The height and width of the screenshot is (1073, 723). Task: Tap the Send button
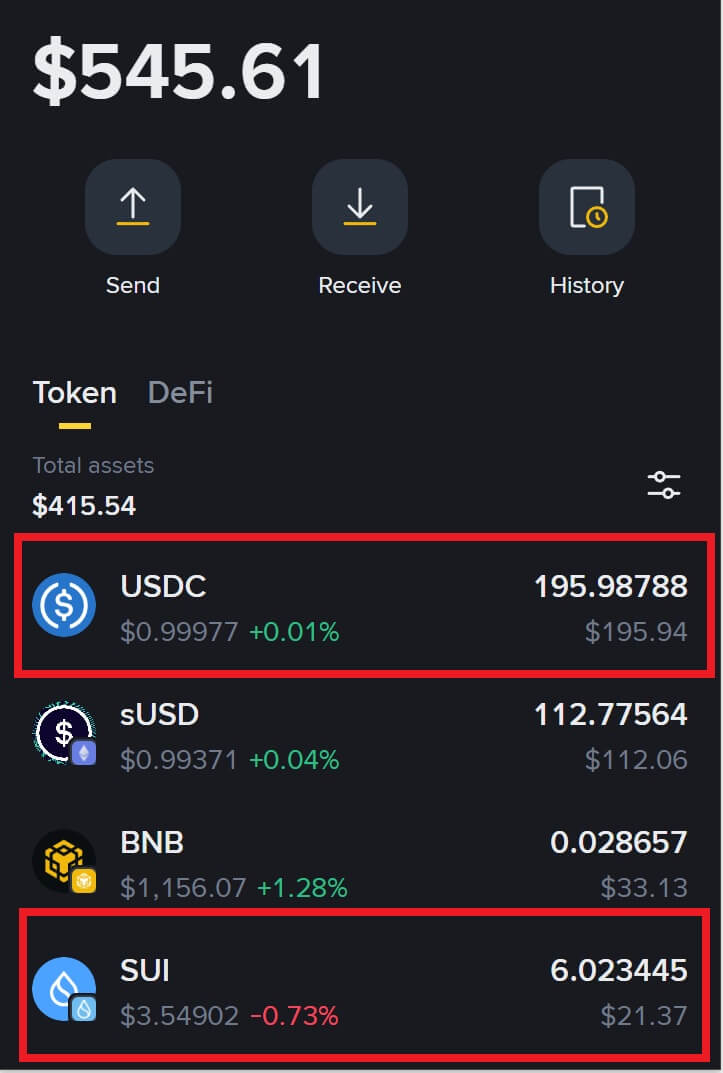pyautogui.click(x=132, y=207)
